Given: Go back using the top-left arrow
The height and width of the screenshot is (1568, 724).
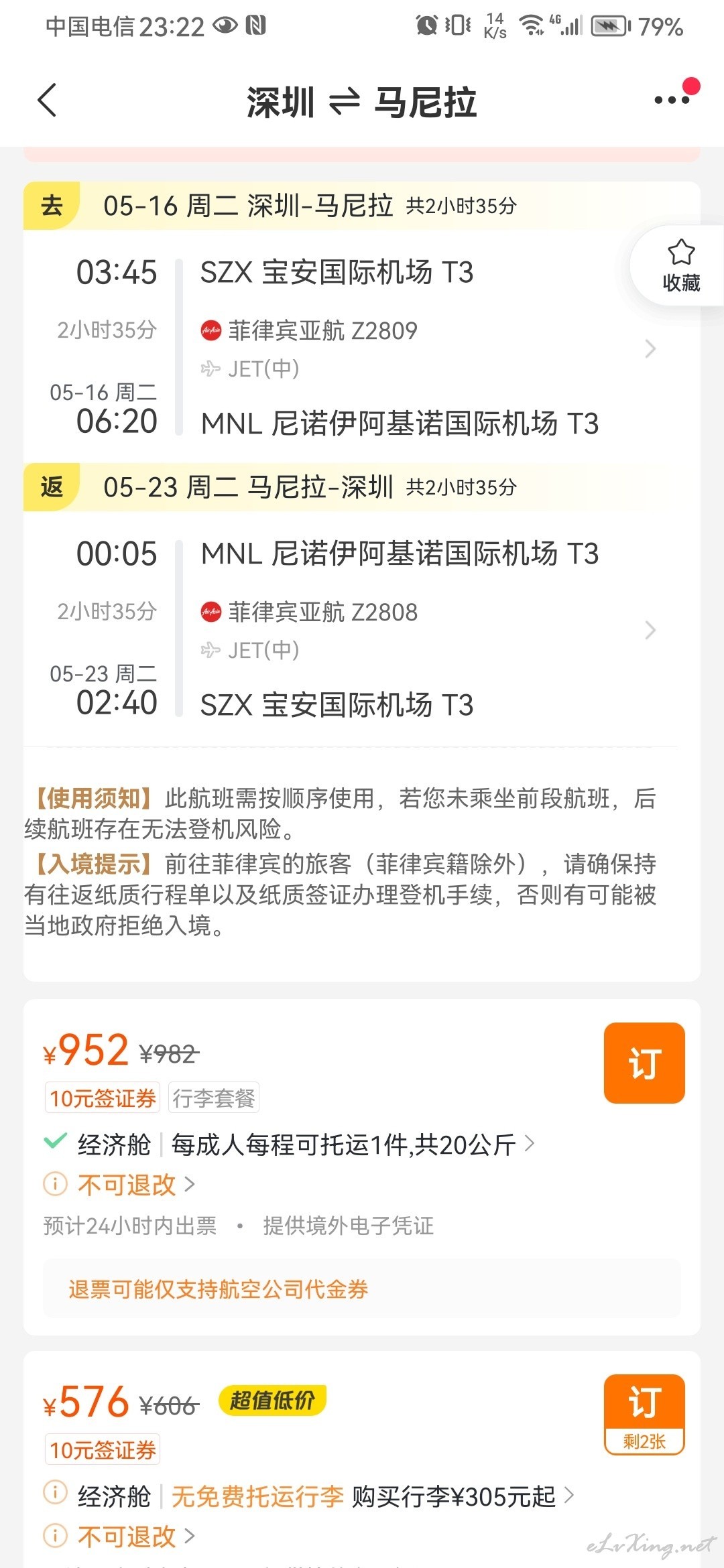Looking at the screenshot, I should tap(47, 101).
